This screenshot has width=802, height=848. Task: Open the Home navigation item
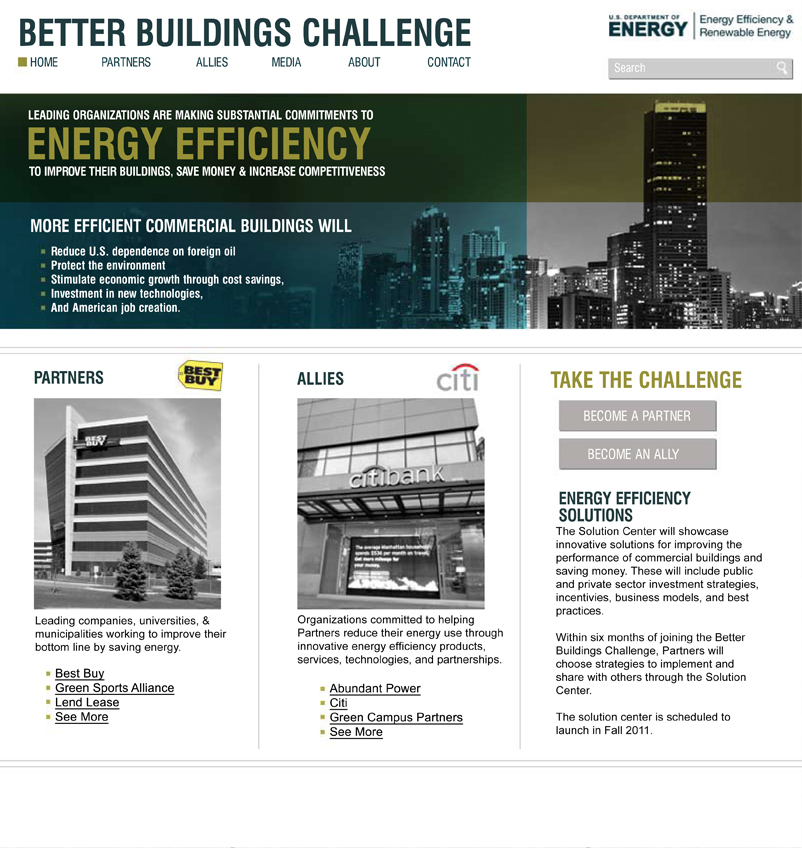tap(43, 62)
